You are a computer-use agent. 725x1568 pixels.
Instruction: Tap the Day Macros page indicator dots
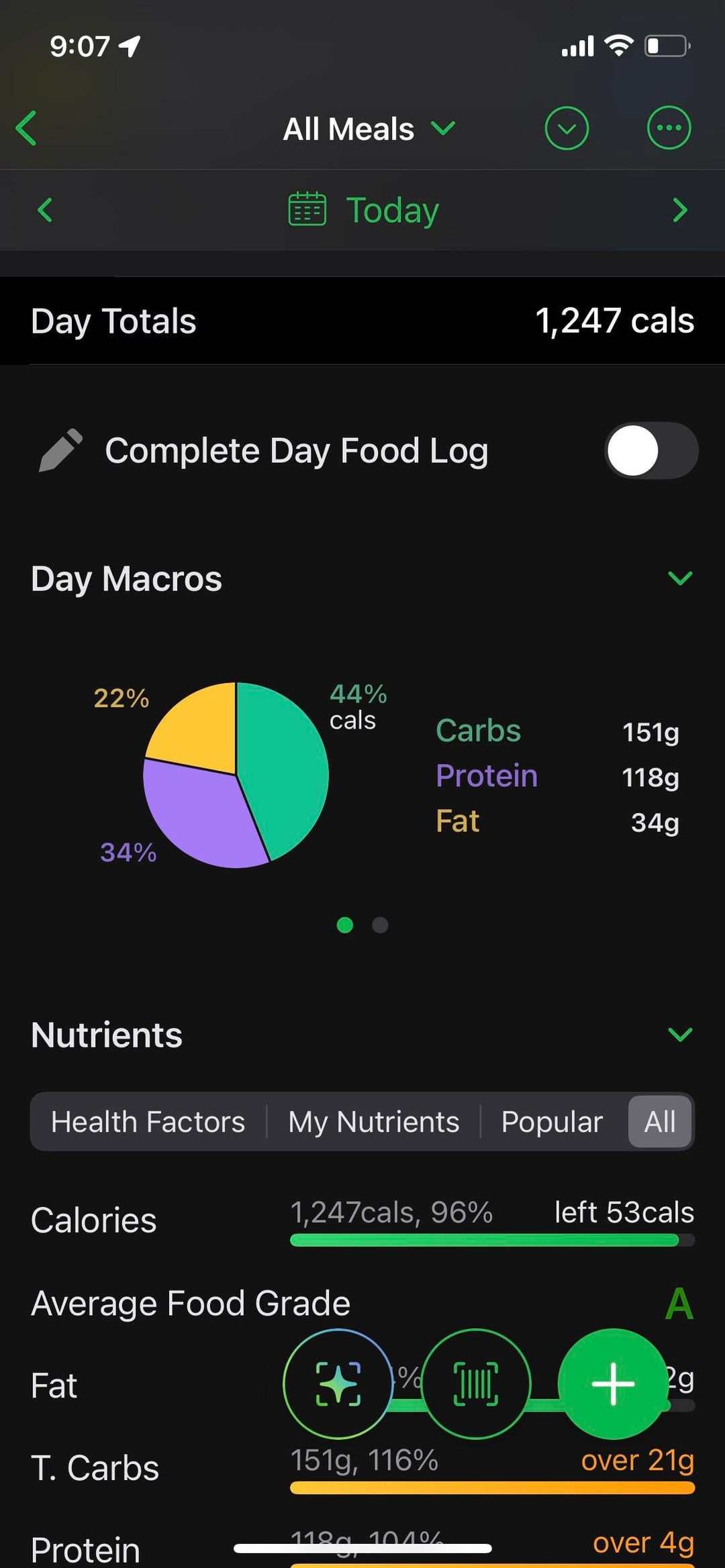(362, 925)
